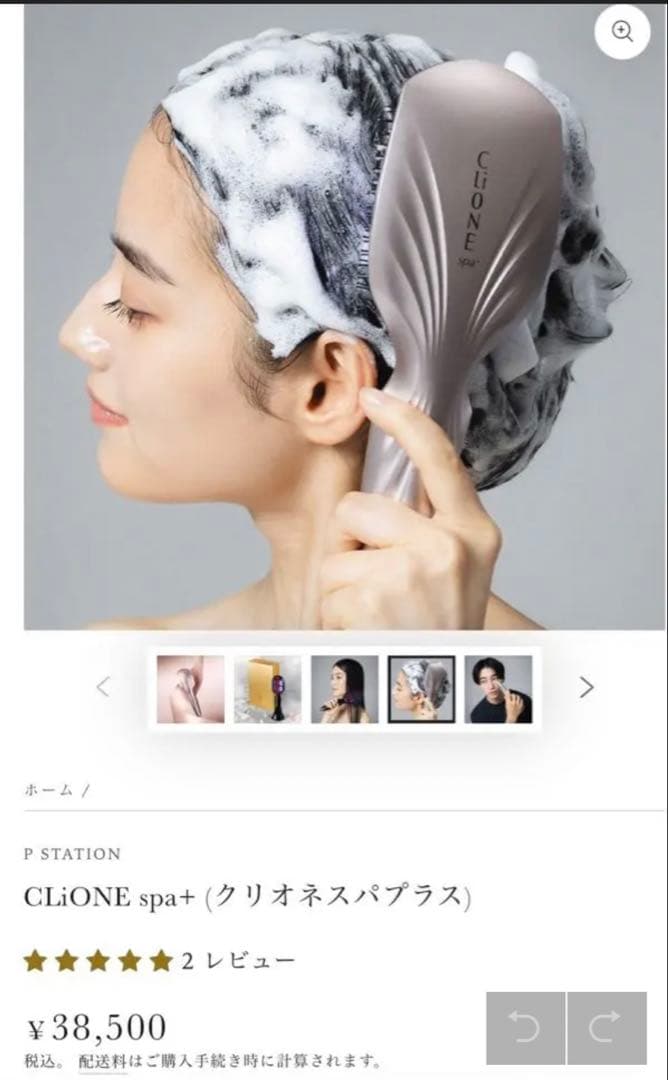Select the man in black thumbnail
This screenshot has height=1080, width=668.
click(x=498, y=689)
